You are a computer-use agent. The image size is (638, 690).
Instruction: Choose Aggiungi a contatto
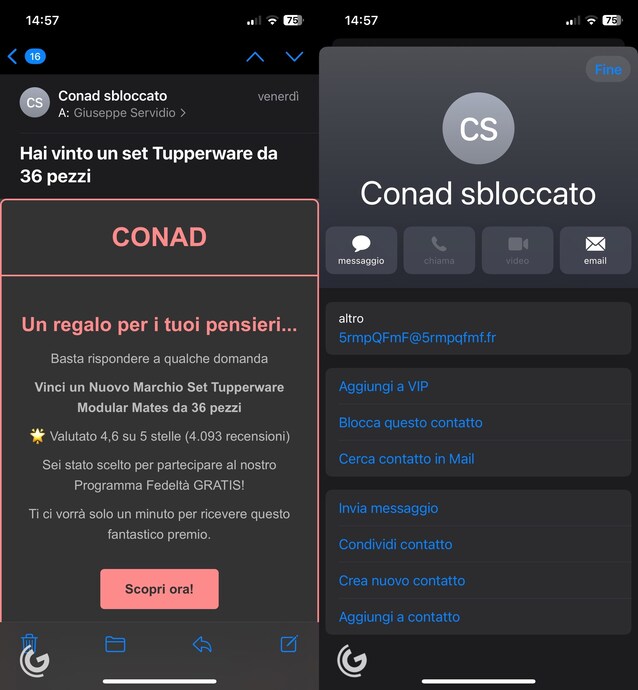pyautogui.click(x=399, y=616)
